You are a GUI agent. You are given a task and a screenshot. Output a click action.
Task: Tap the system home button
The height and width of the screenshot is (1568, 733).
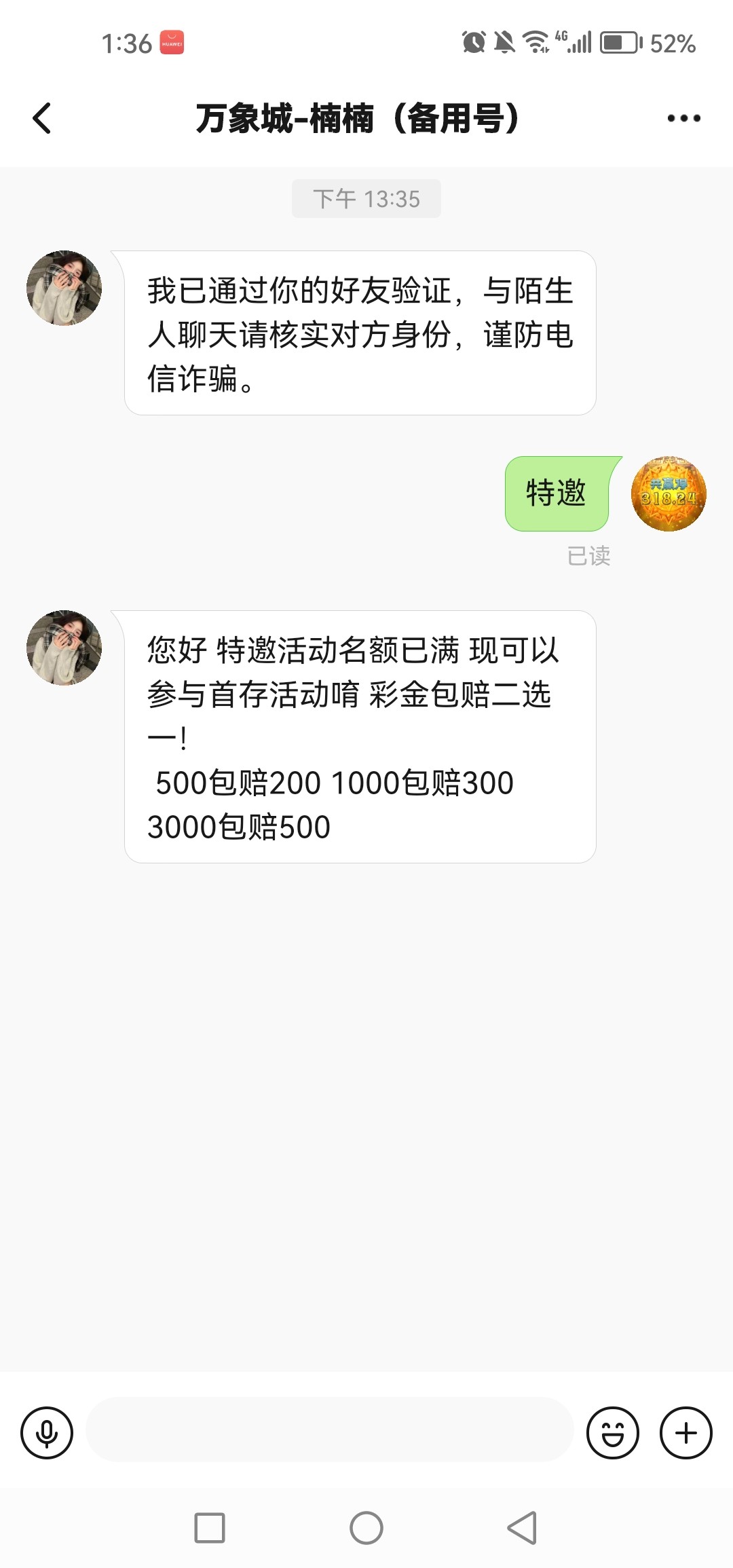coord(366,1528)
